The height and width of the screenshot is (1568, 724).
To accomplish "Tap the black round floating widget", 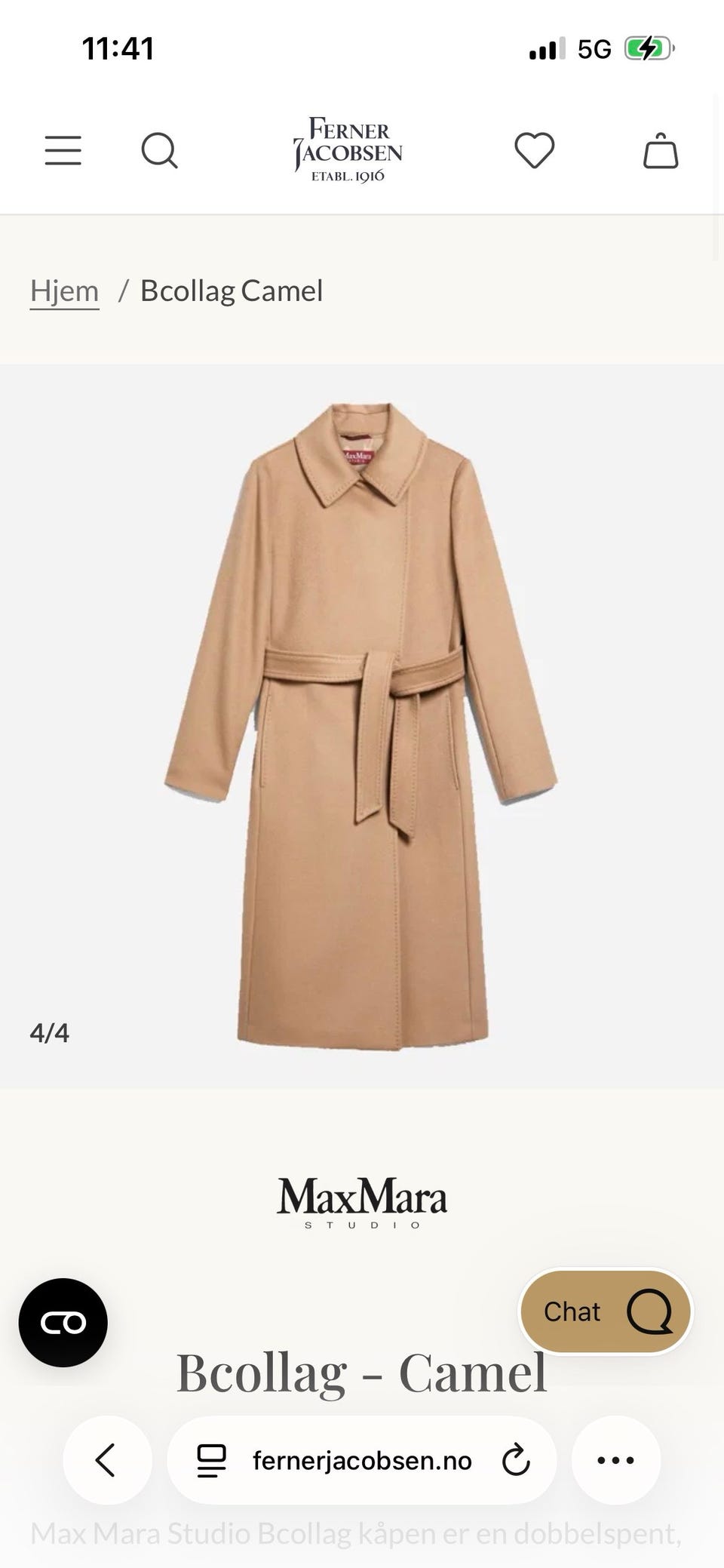I will pyautogui.click(x=63, y=1323).
